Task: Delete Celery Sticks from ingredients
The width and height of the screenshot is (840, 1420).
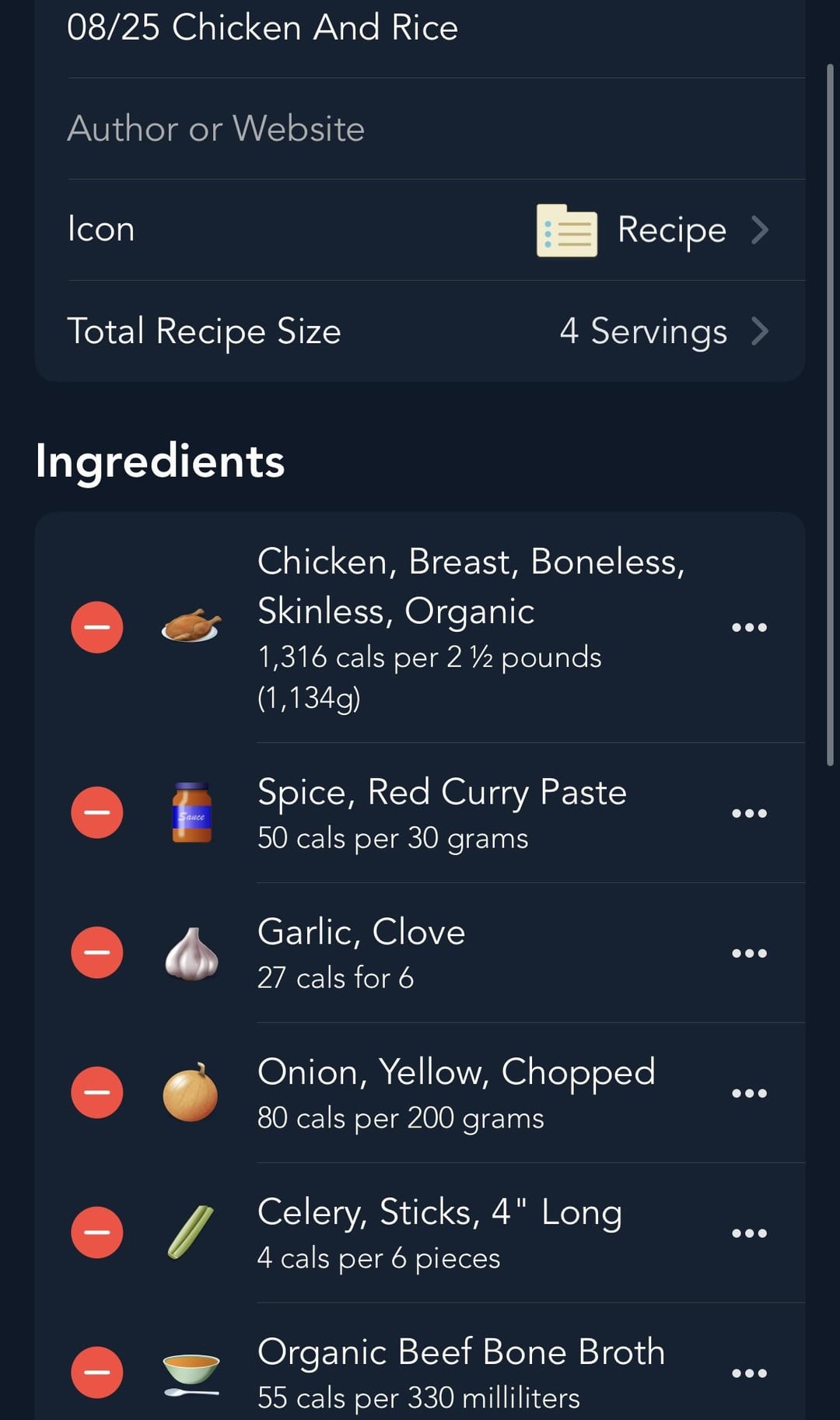Action: [x=97, y=1233]
